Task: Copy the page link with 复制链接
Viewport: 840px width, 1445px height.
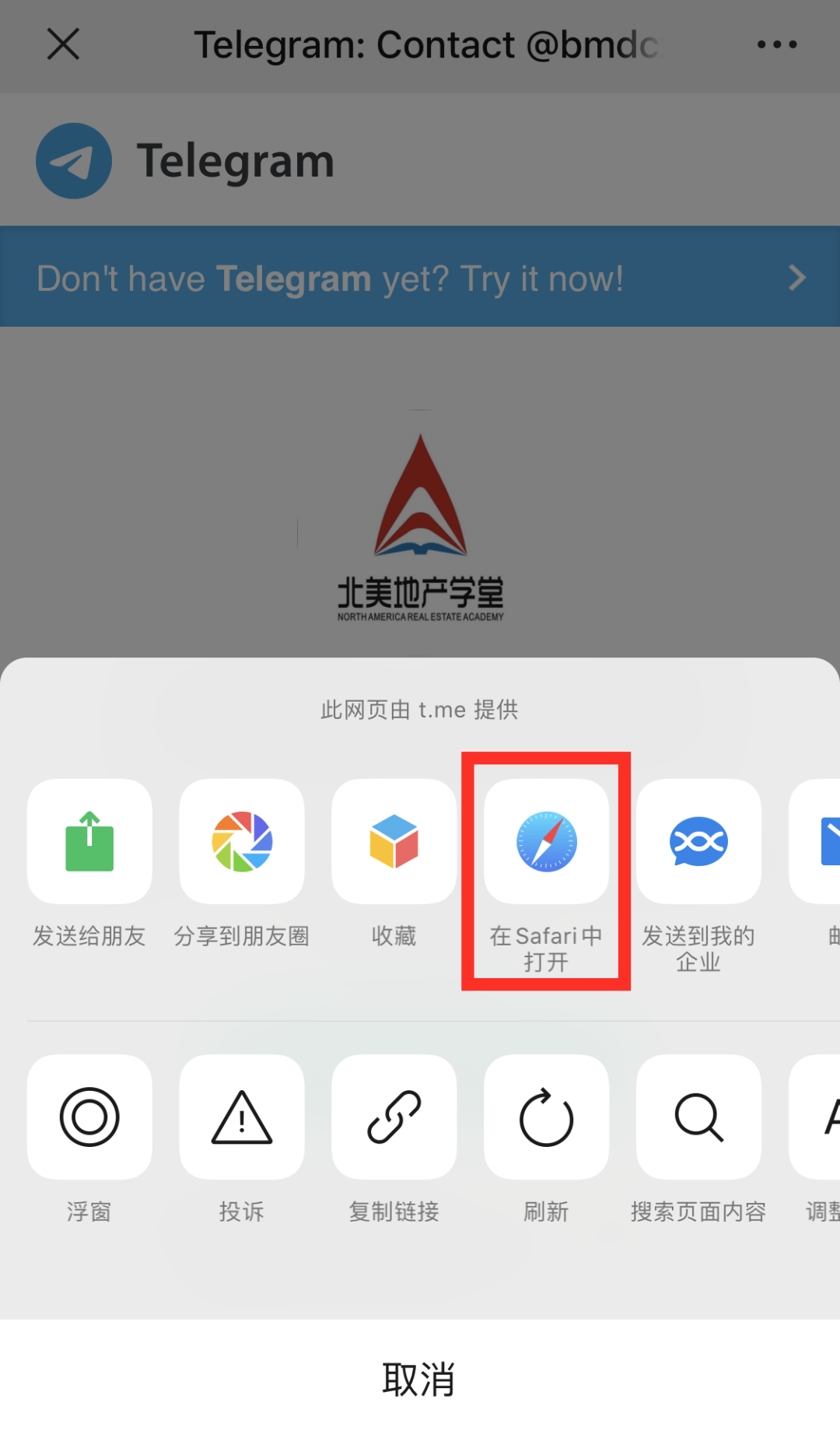Action: coord(394,1117)
